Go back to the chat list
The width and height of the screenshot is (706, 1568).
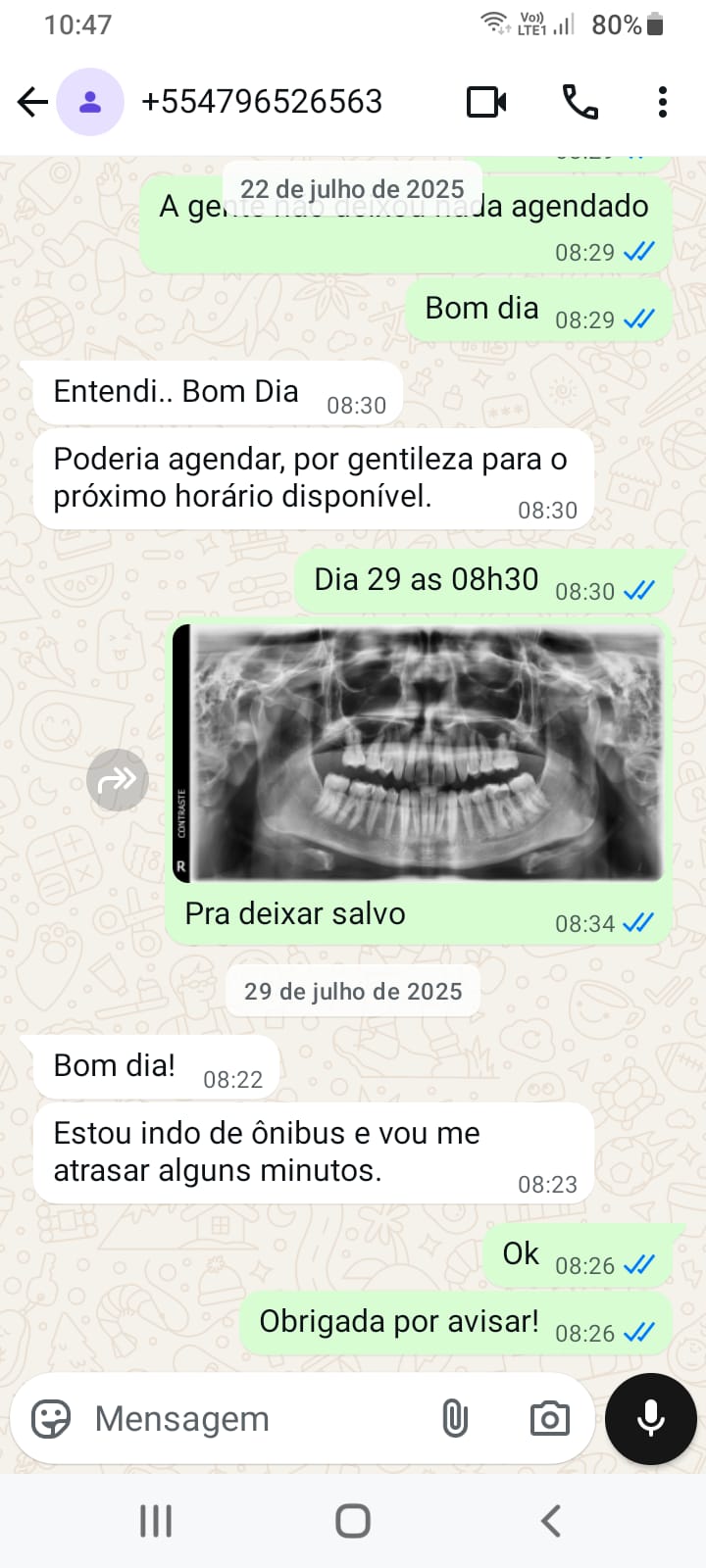click(32, 102)
